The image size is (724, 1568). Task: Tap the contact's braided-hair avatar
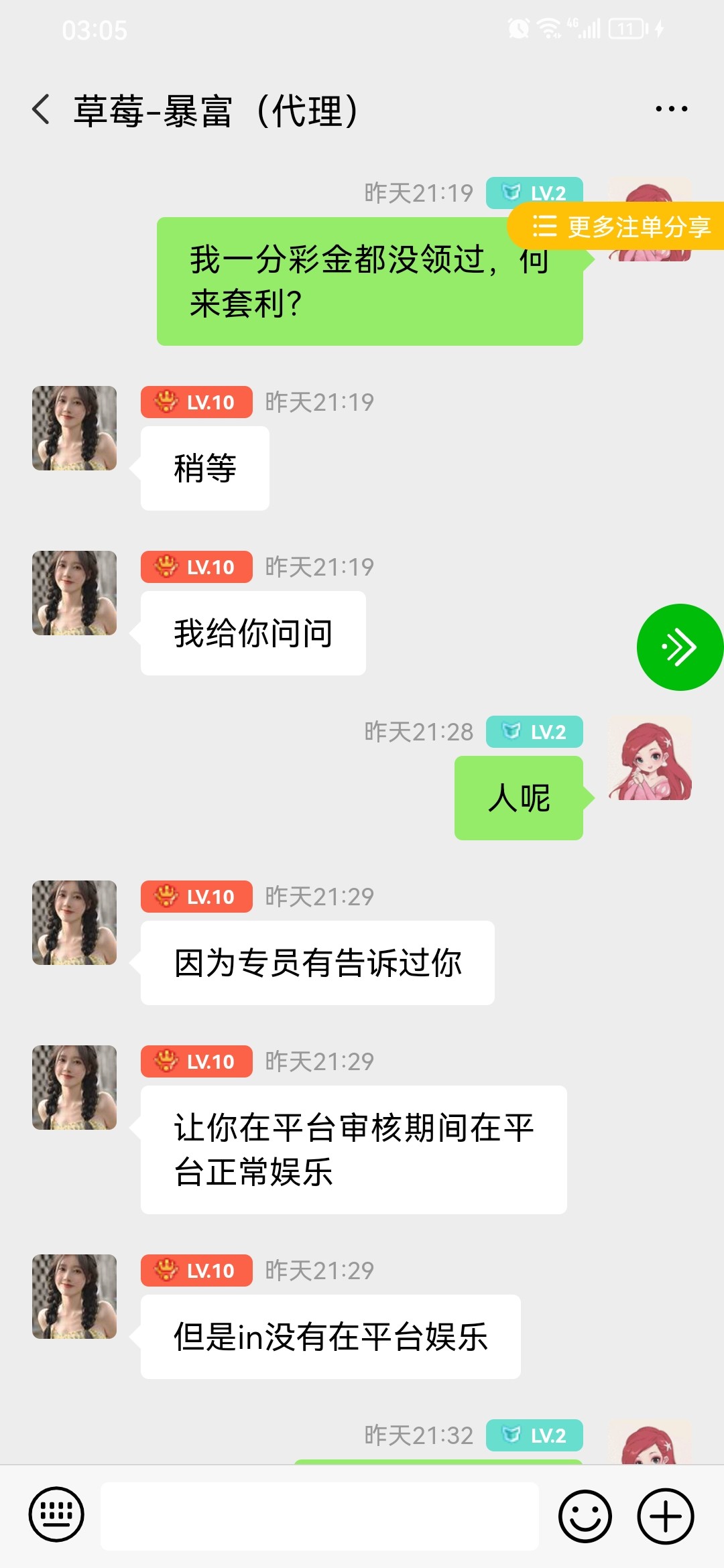(x=74, y=429)
